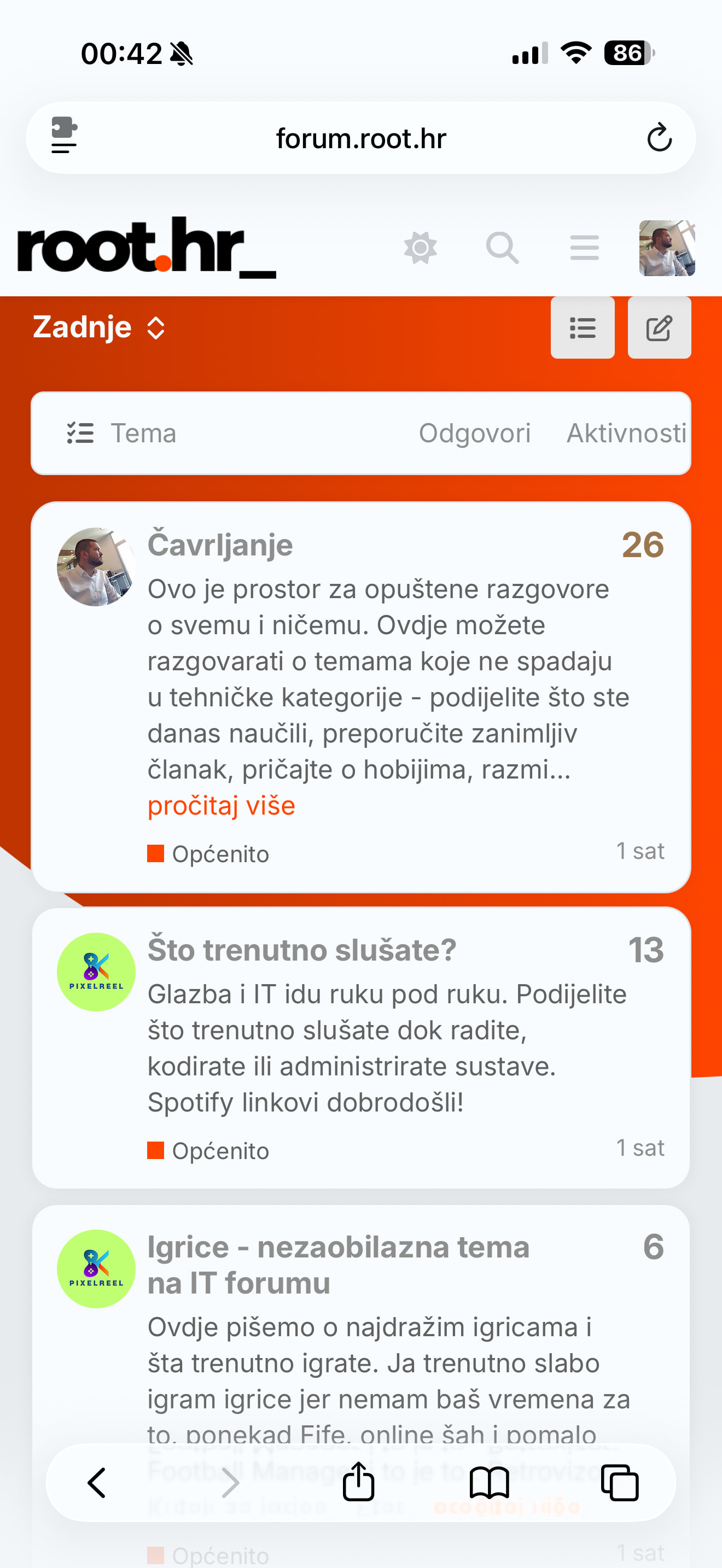This screenshot has width=722, height=1568.
Task: View PixelReel avatar on 'Što trenutno slušate?'
Action: (96, 972)
